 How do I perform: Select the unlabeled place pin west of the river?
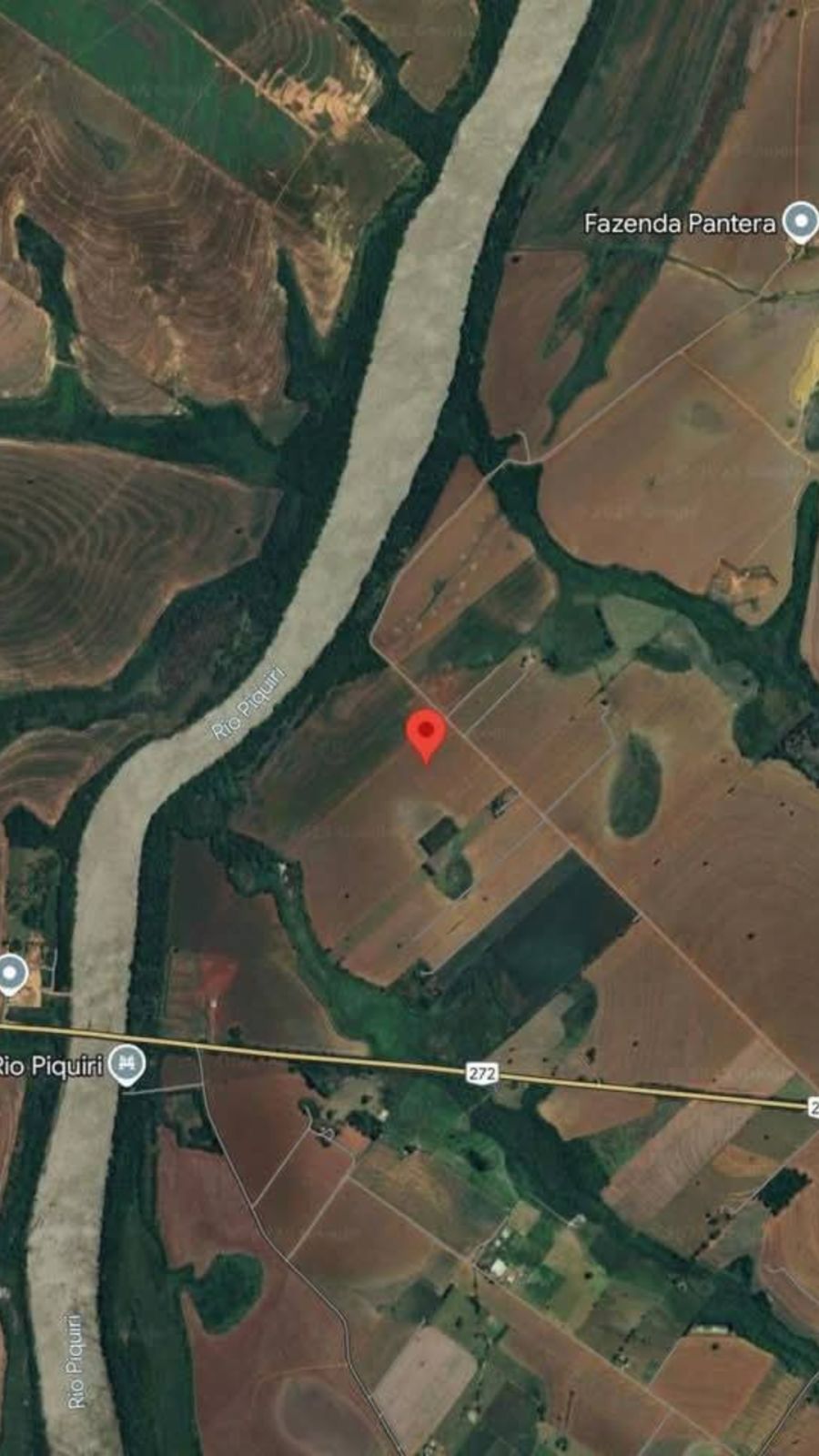12,974
